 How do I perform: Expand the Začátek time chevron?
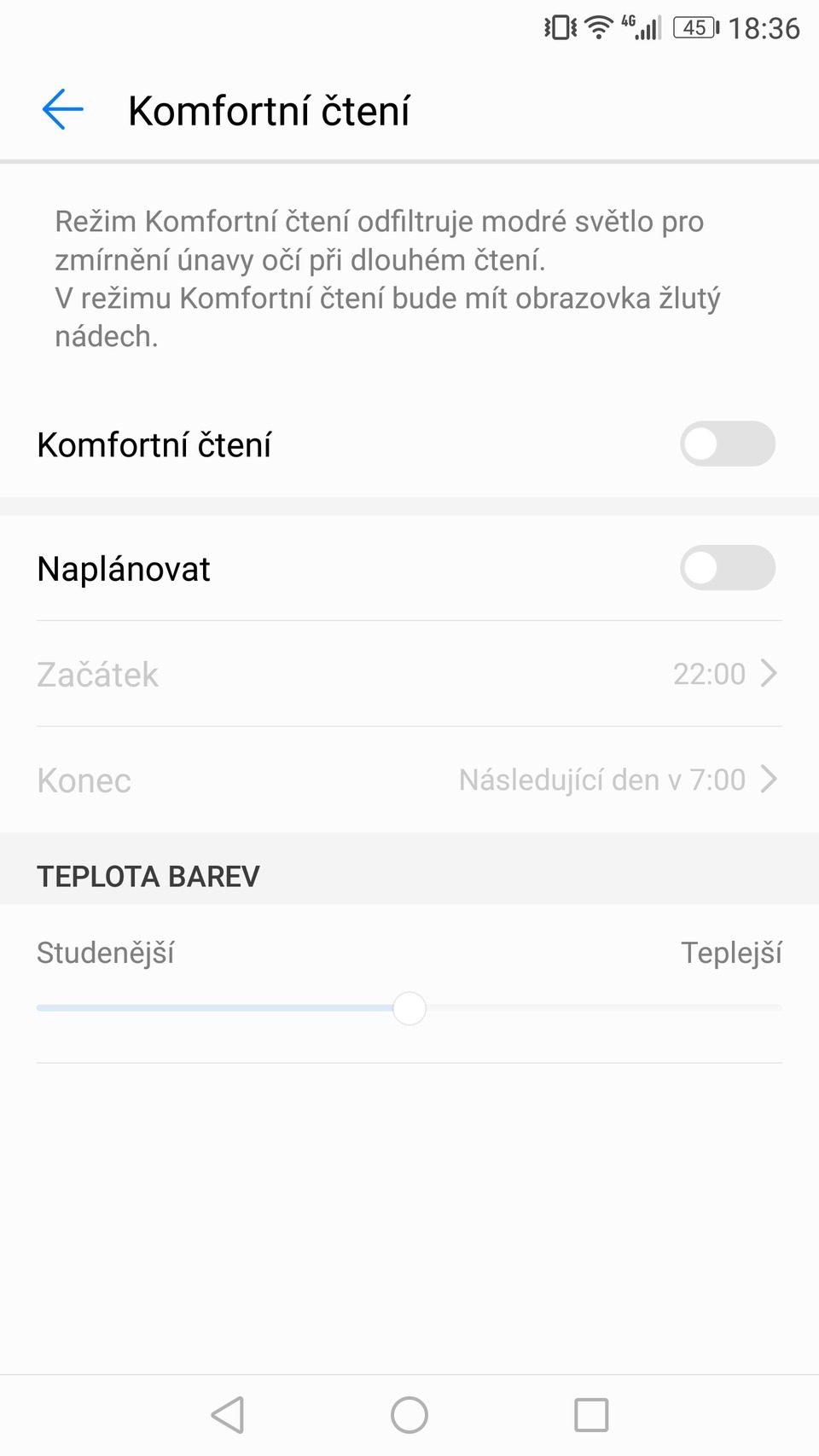pyautogui.click(x=770, y=673)
